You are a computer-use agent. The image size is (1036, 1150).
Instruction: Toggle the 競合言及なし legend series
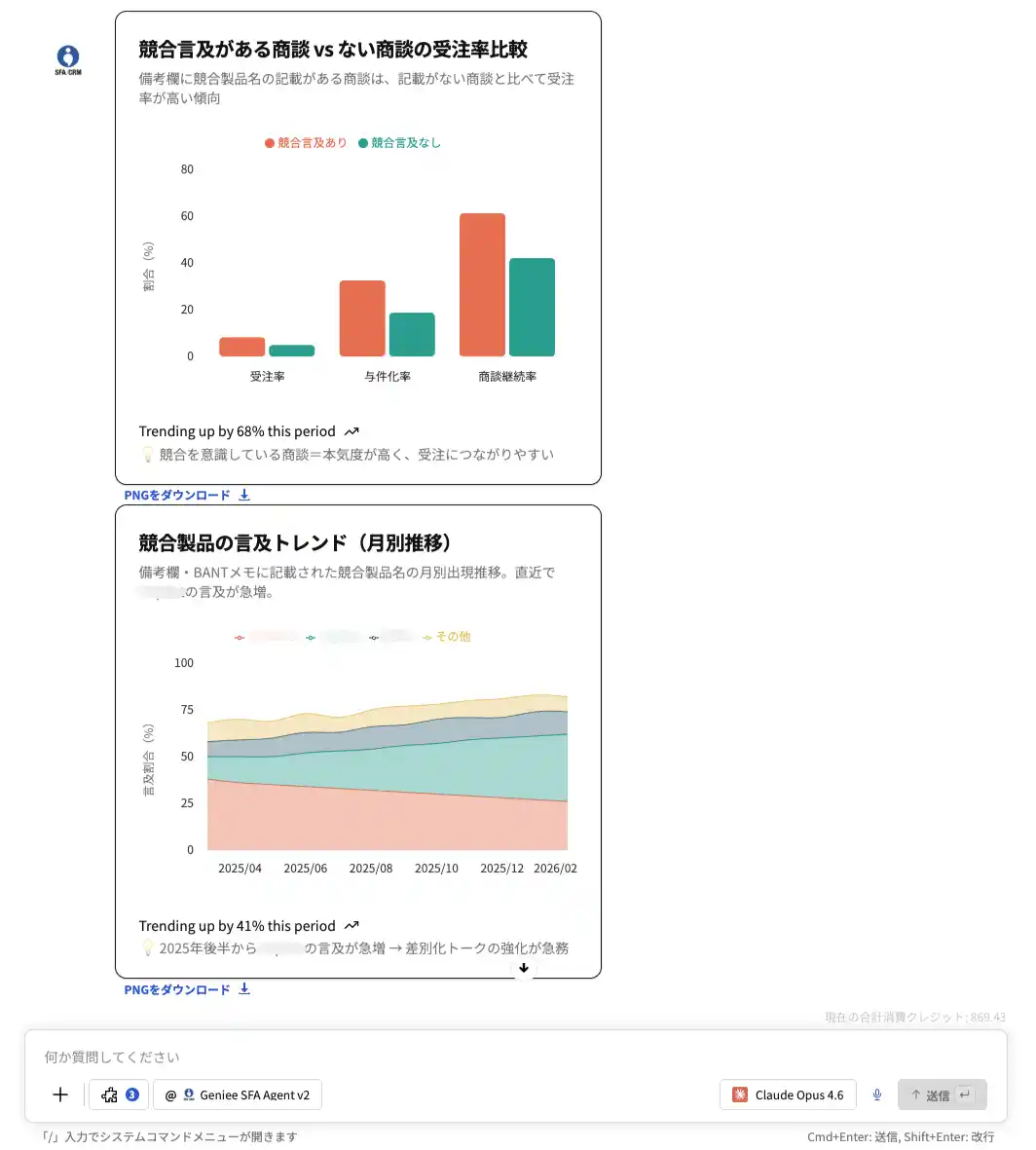point(400,142)
